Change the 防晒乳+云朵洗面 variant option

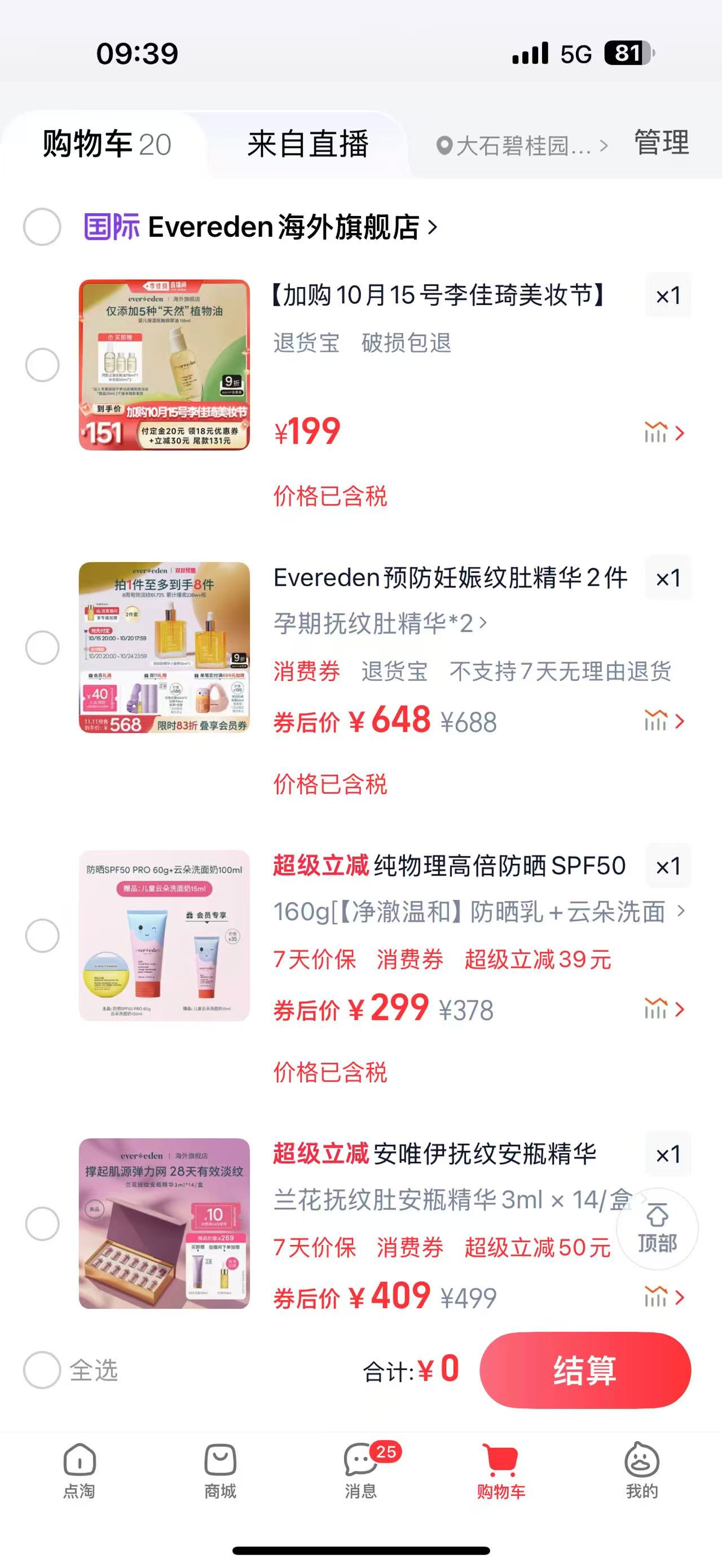click(x=478, y=912)
